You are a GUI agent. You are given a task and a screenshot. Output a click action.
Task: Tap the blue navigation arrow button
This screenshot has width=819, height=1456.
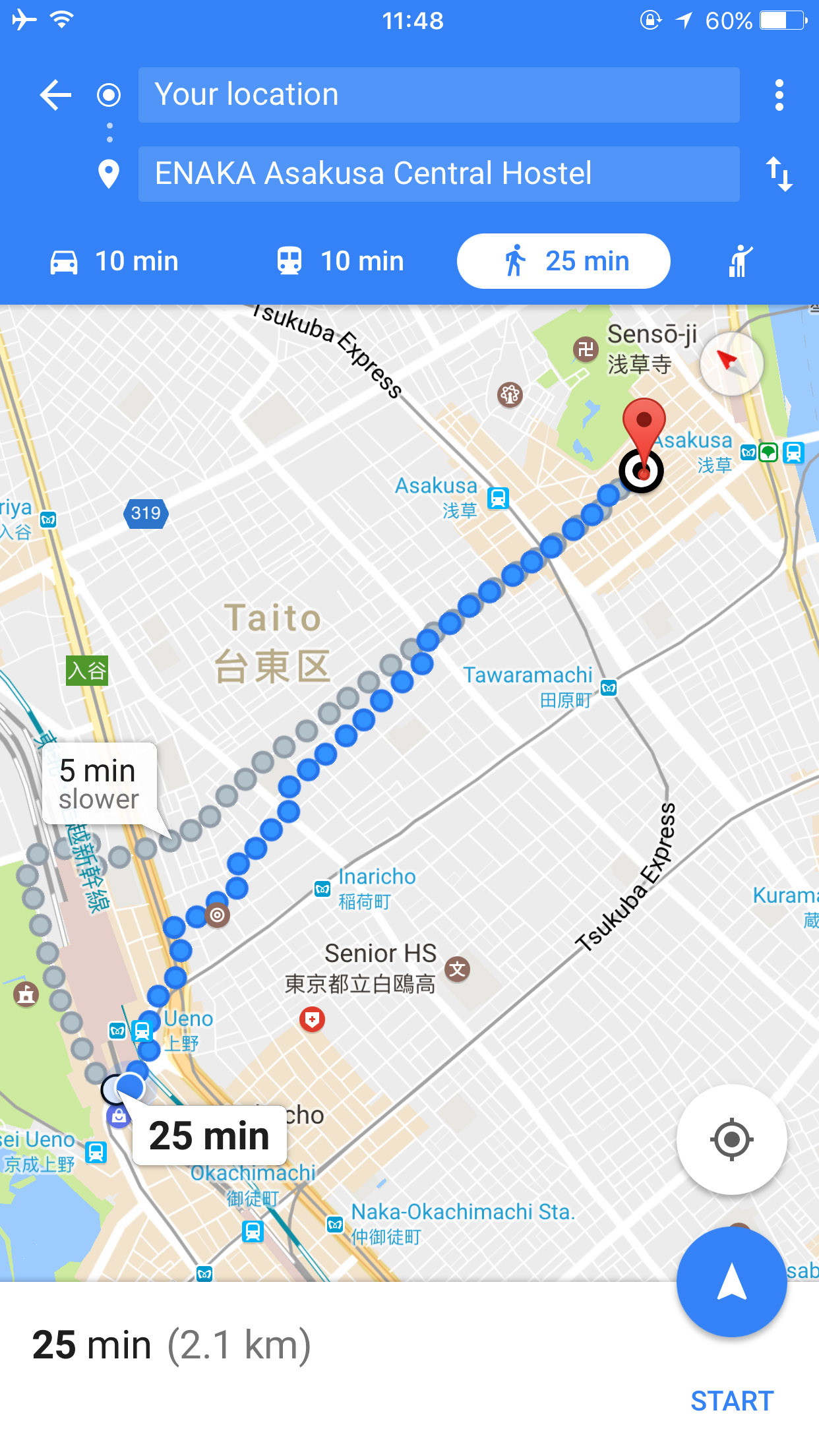pyautogui.click(x=731, y=1282)
